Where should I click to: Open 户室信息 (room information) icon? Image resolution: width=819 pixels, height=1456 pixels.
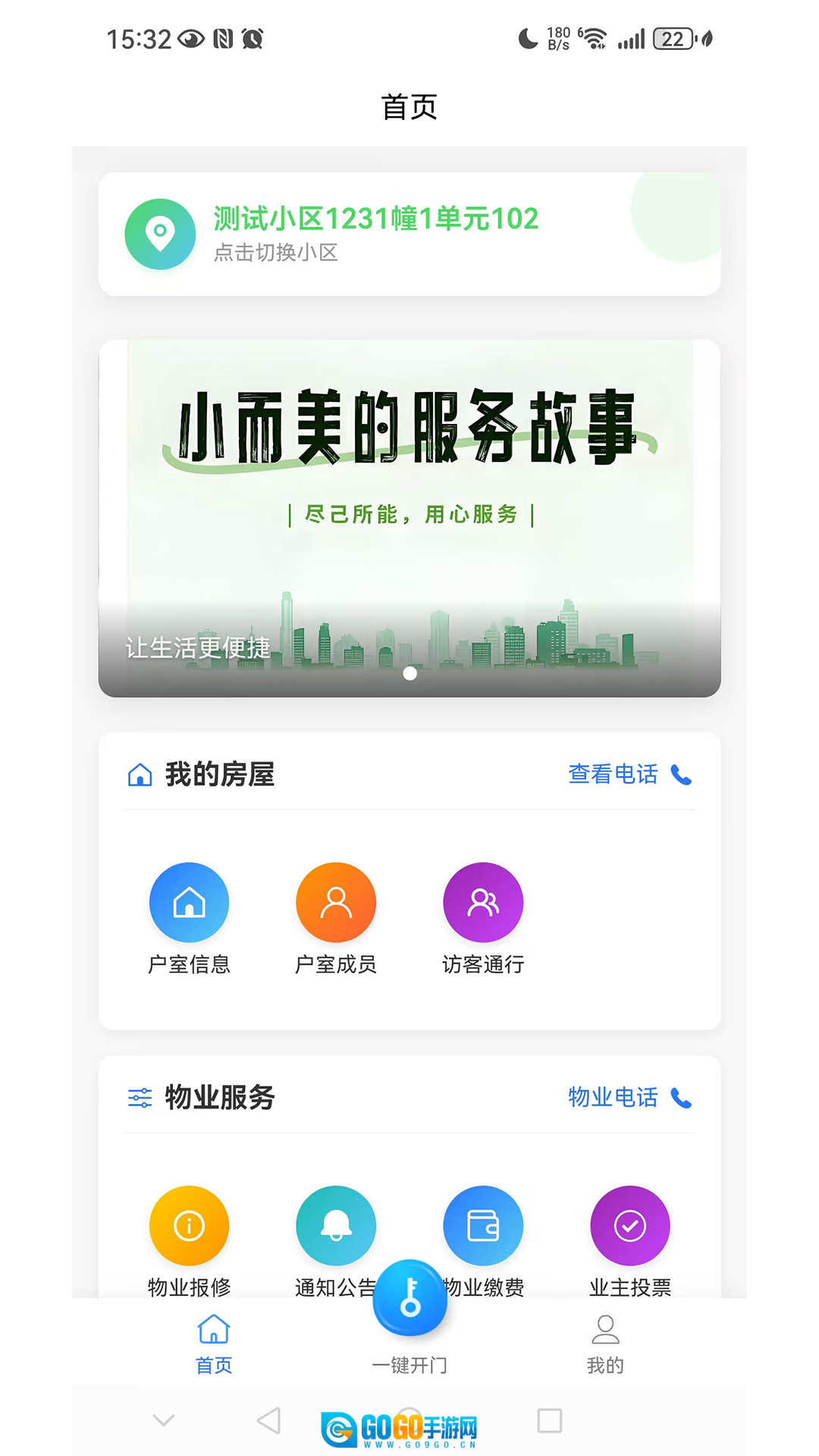pyautogui.click(x=190, y=902)
